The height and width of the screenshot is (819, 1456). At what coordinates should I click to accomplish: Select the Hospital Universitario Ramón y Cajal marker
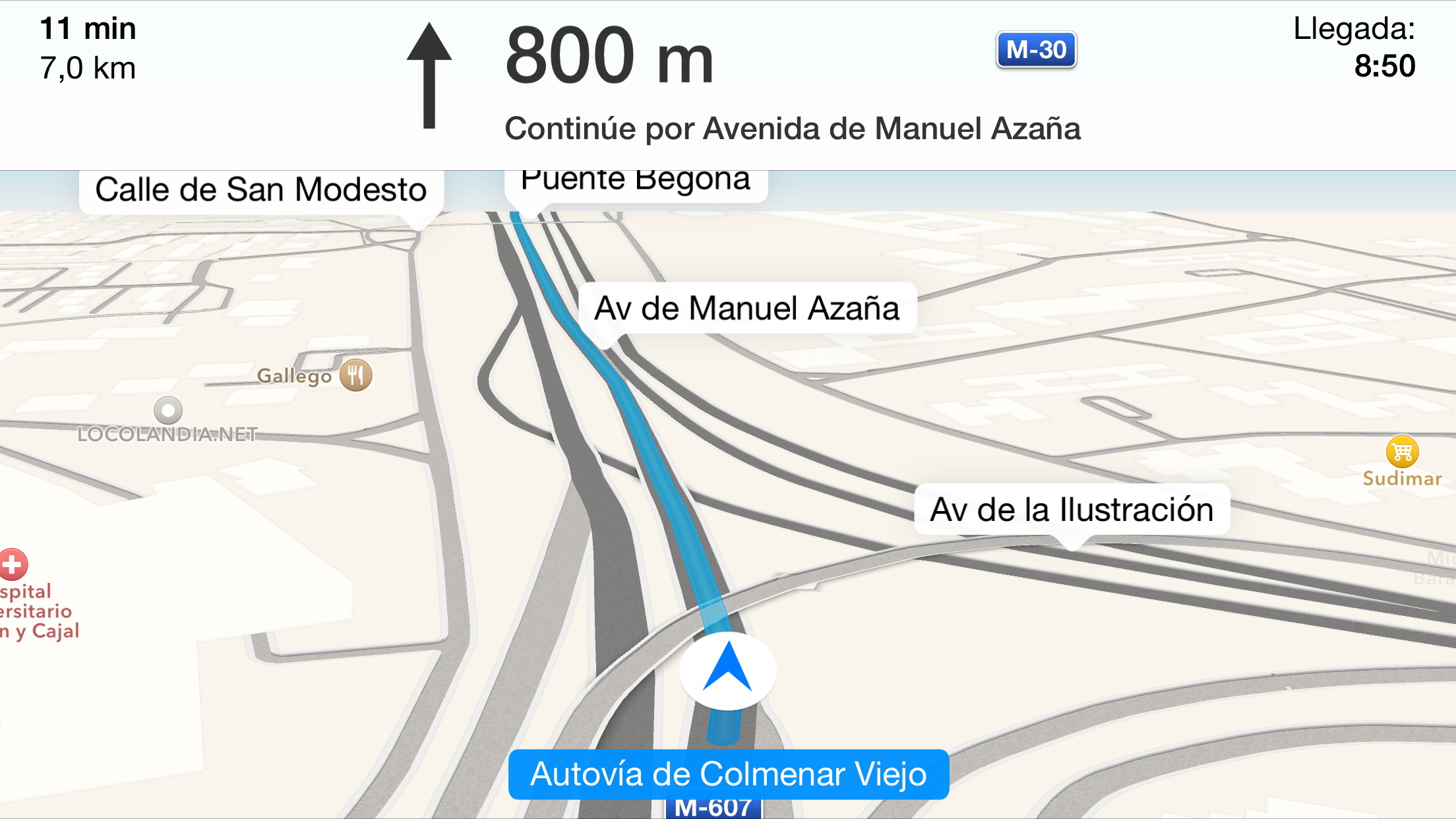(x=13, y=564)
